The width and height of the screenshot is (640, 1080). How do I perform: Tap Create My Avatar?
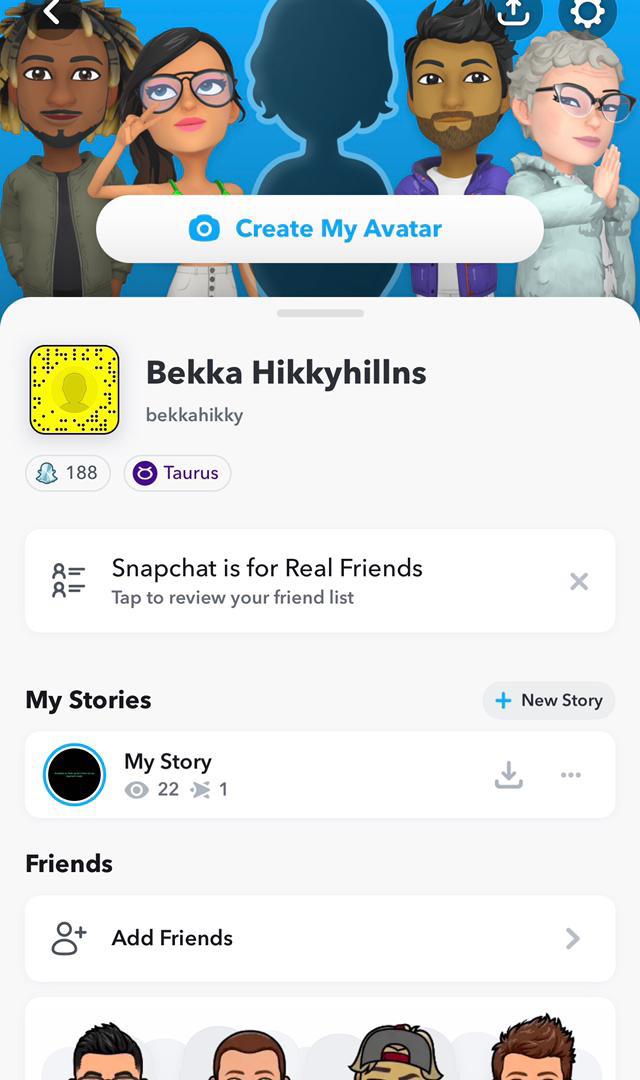click(x=320, y=229)
